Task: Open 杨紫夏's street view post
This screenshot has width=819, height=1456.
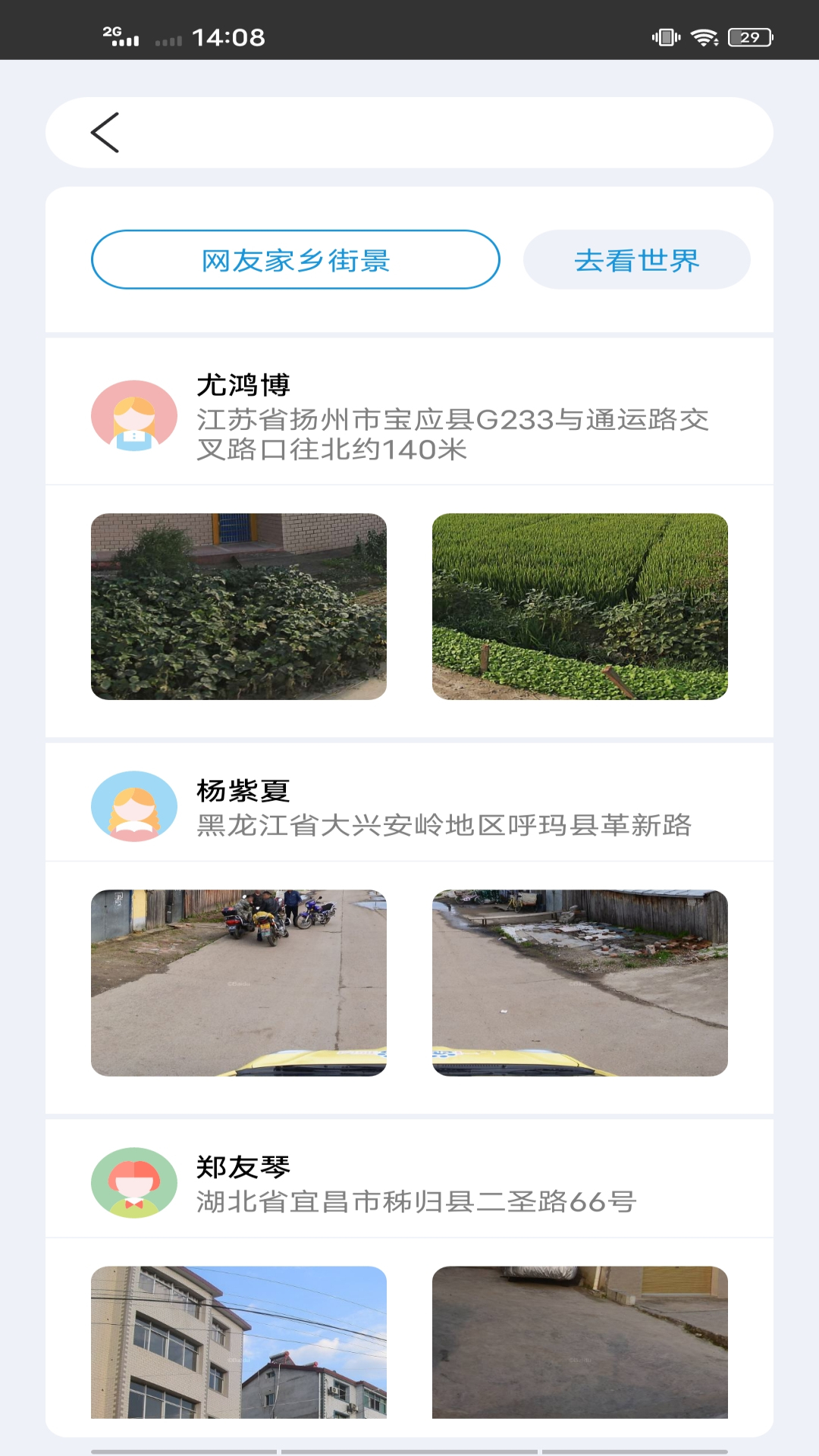Action: click(444, 808)
